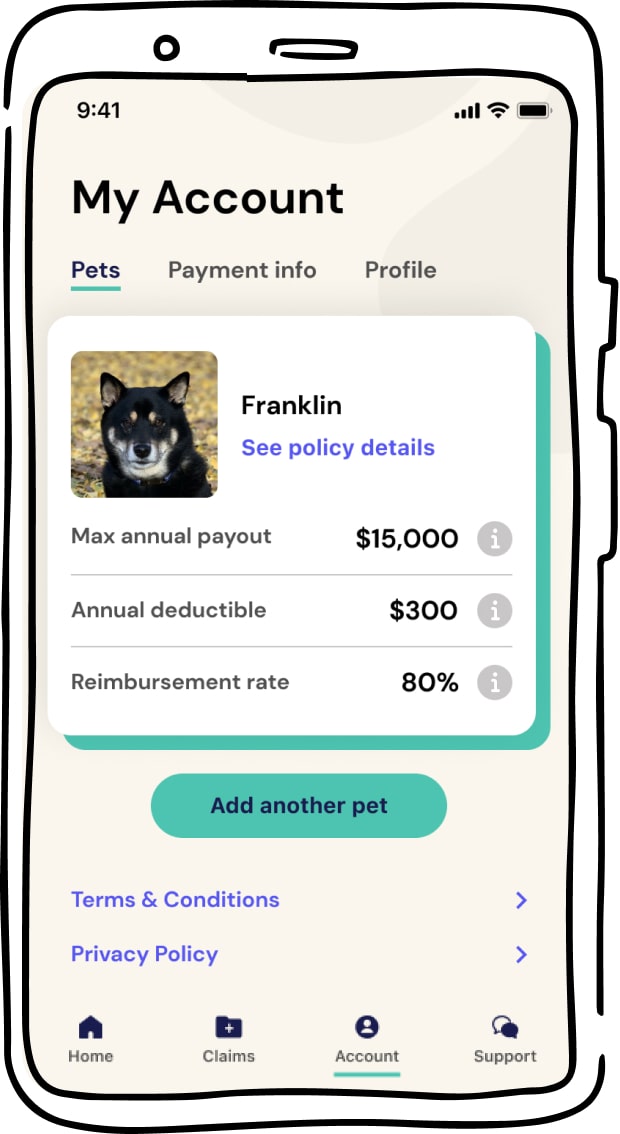Screen dimensions: 620x1134
Task: Show info about Annual deductible
Action: click(x=494, y=610)
